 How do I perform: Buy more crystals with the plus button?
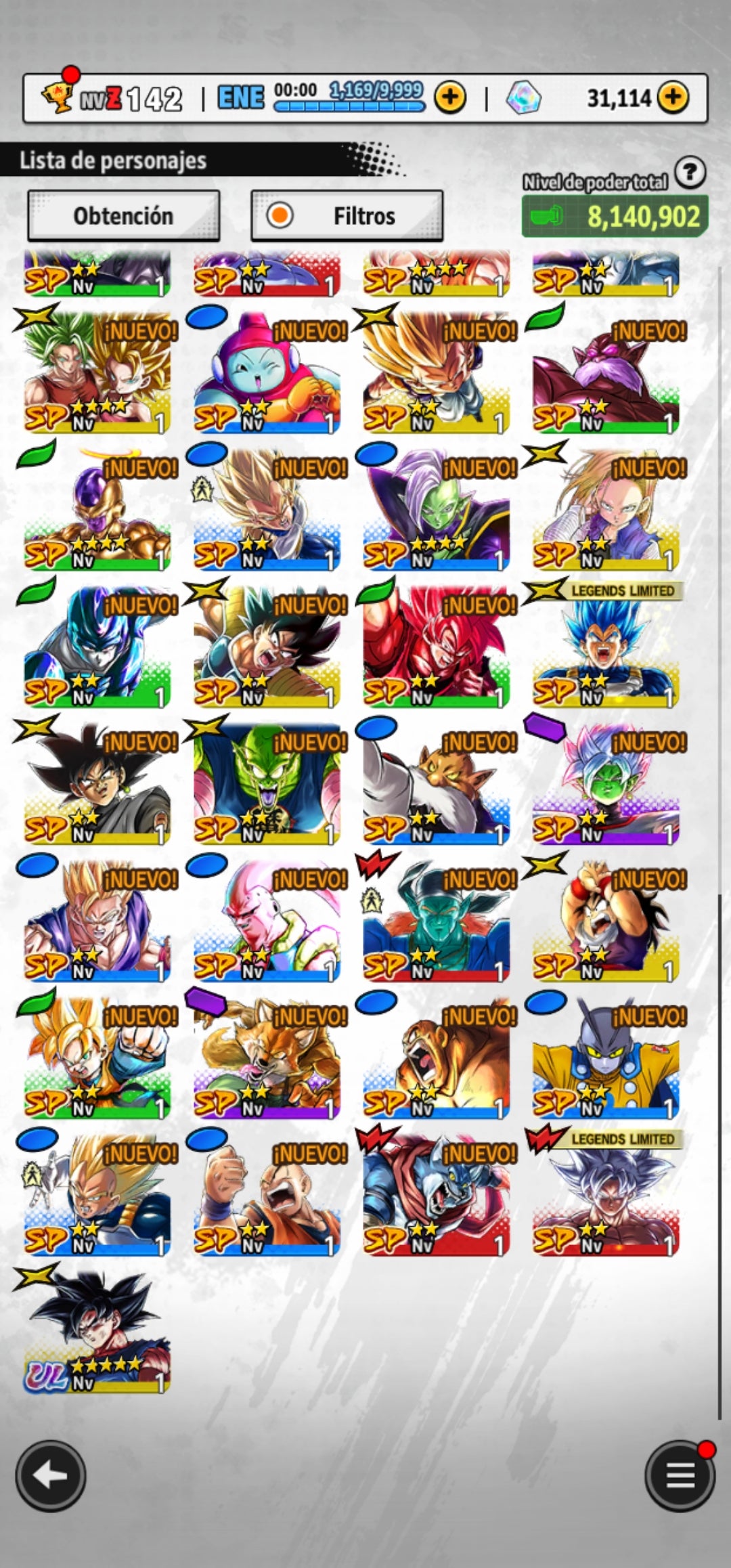[672, 97]
